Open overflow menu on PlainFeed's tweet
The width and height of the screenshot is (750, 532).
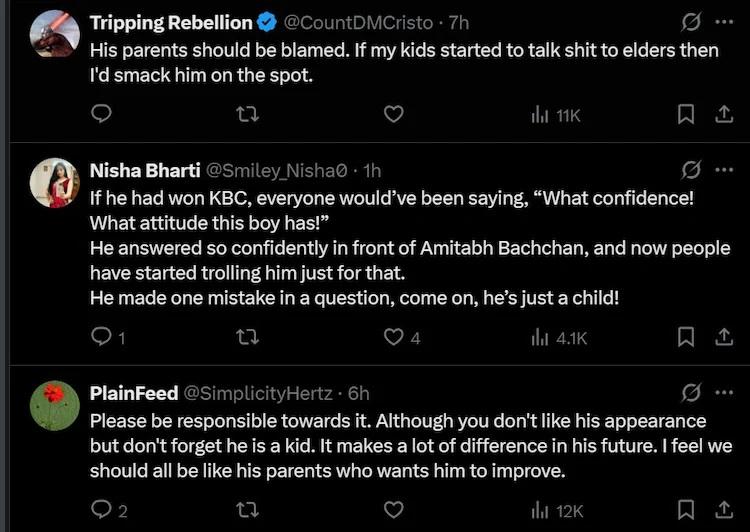coord(723,393)
